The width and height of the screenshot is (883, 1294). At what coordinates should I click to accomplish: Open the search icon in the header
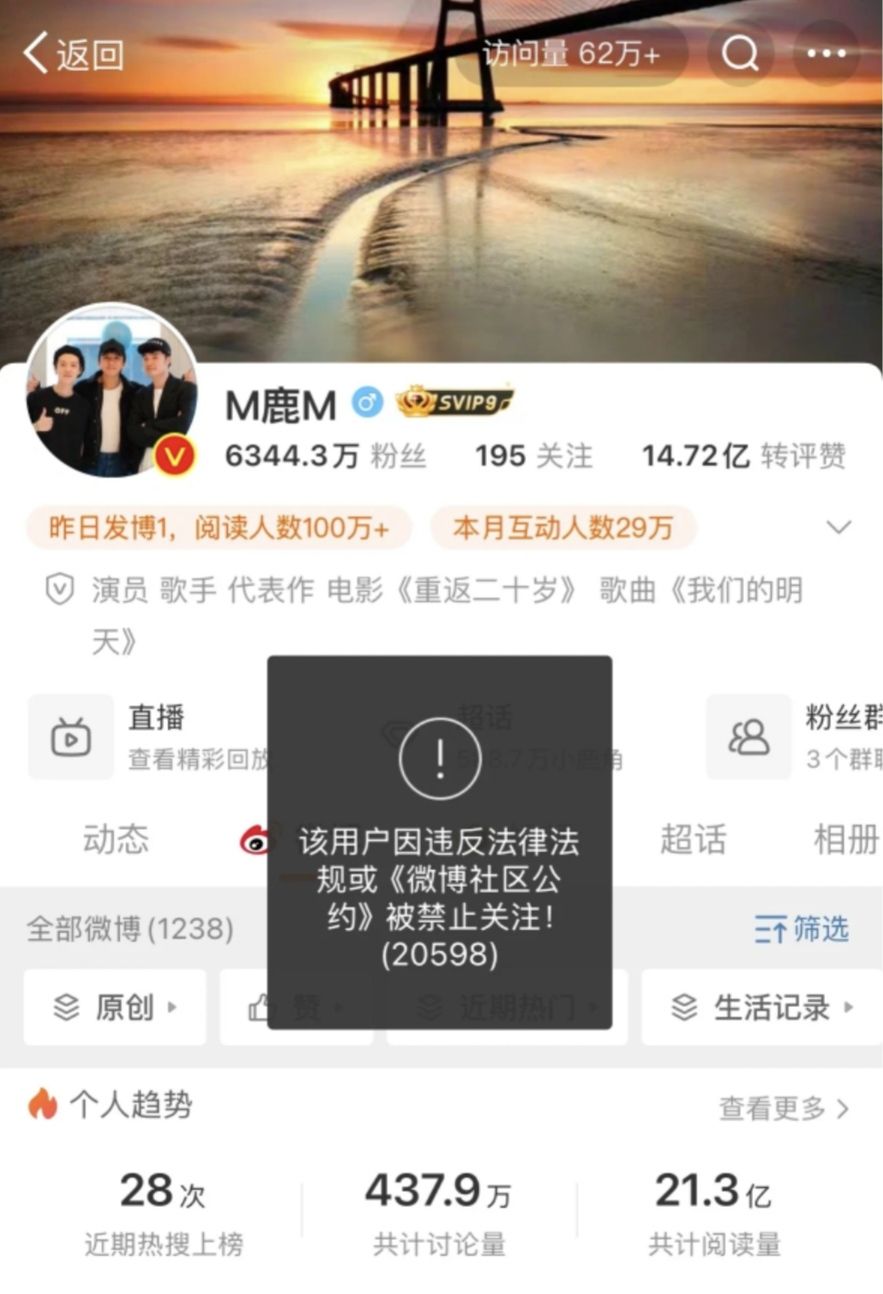(740, 54)
